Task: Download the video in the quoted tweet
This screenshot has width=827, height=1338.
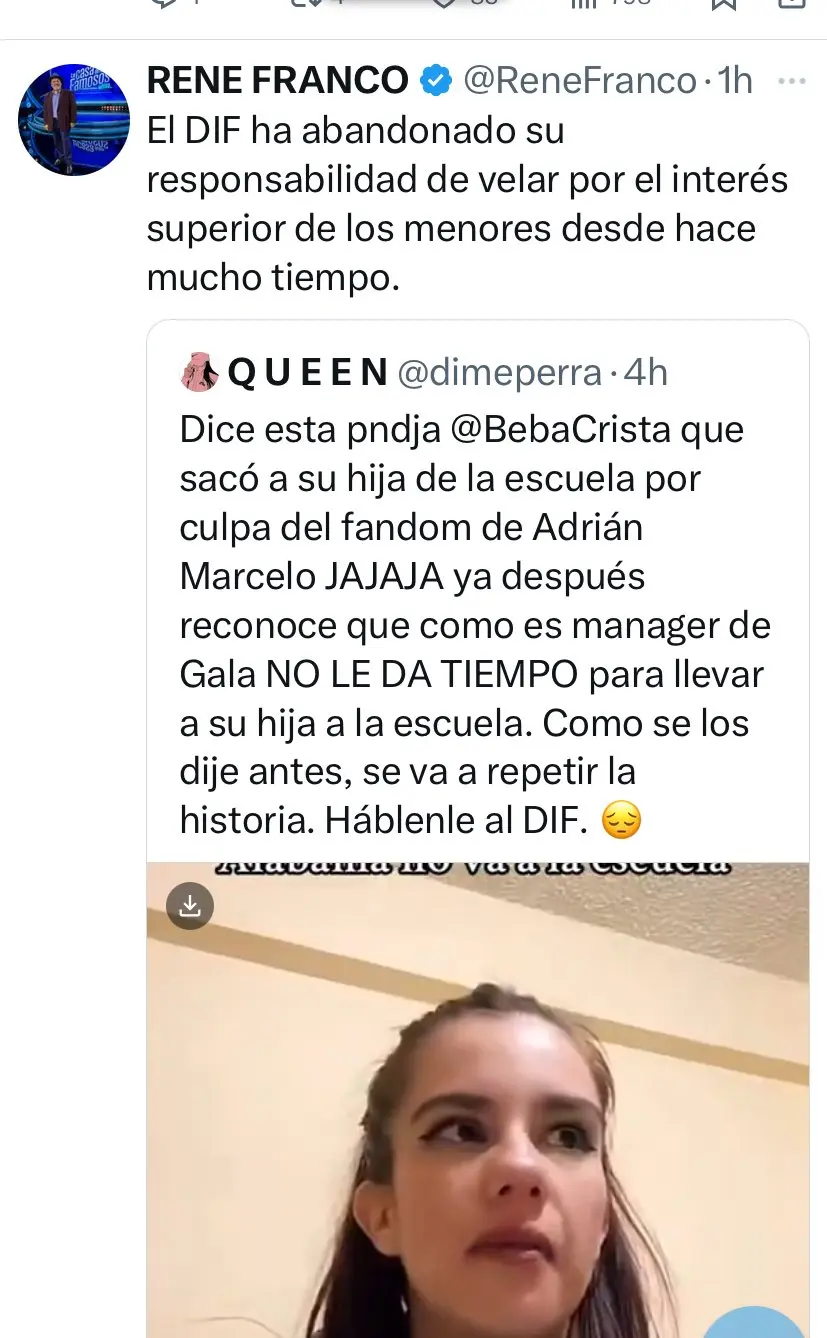Action: click(x=190, y=905)
